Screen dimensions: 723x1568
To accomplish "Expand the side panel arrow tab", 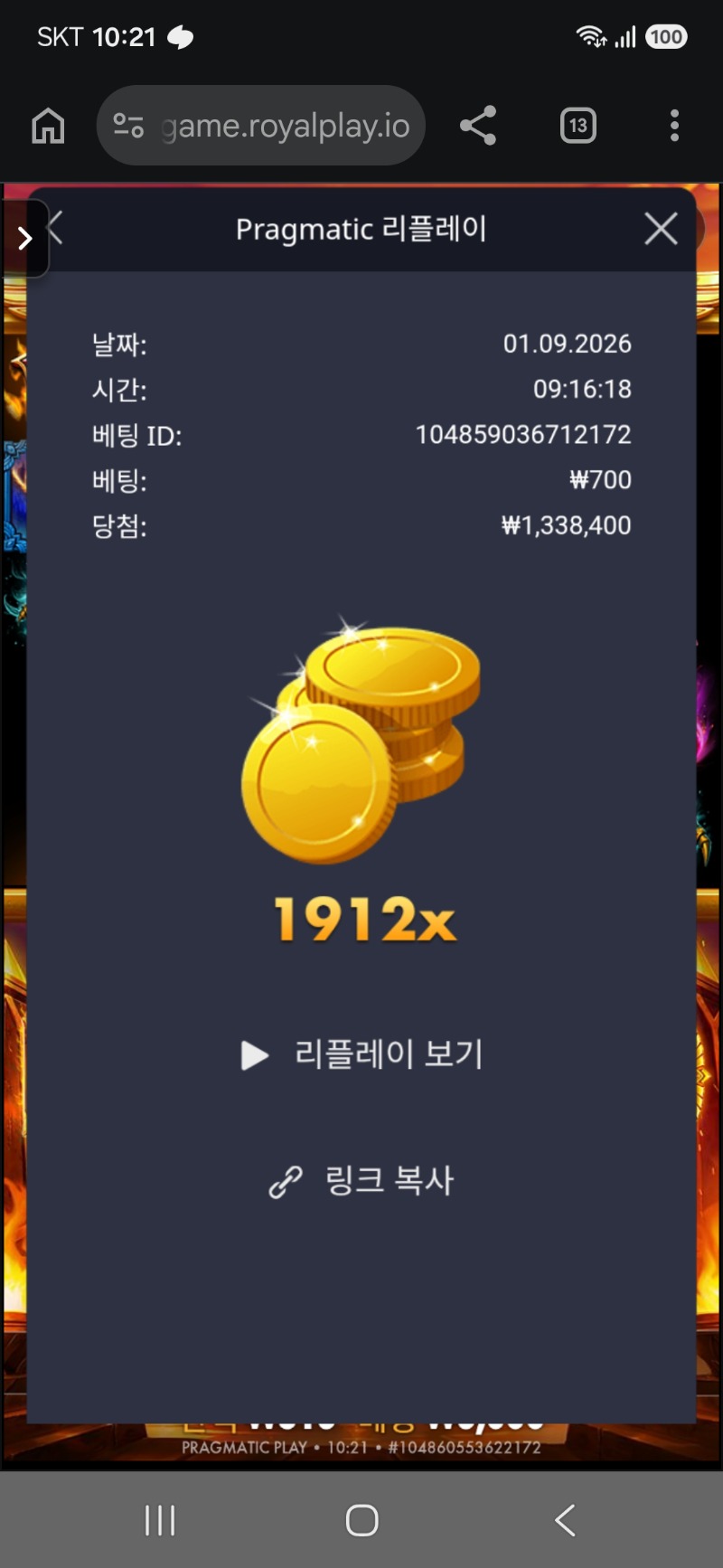I will [24, 238].
